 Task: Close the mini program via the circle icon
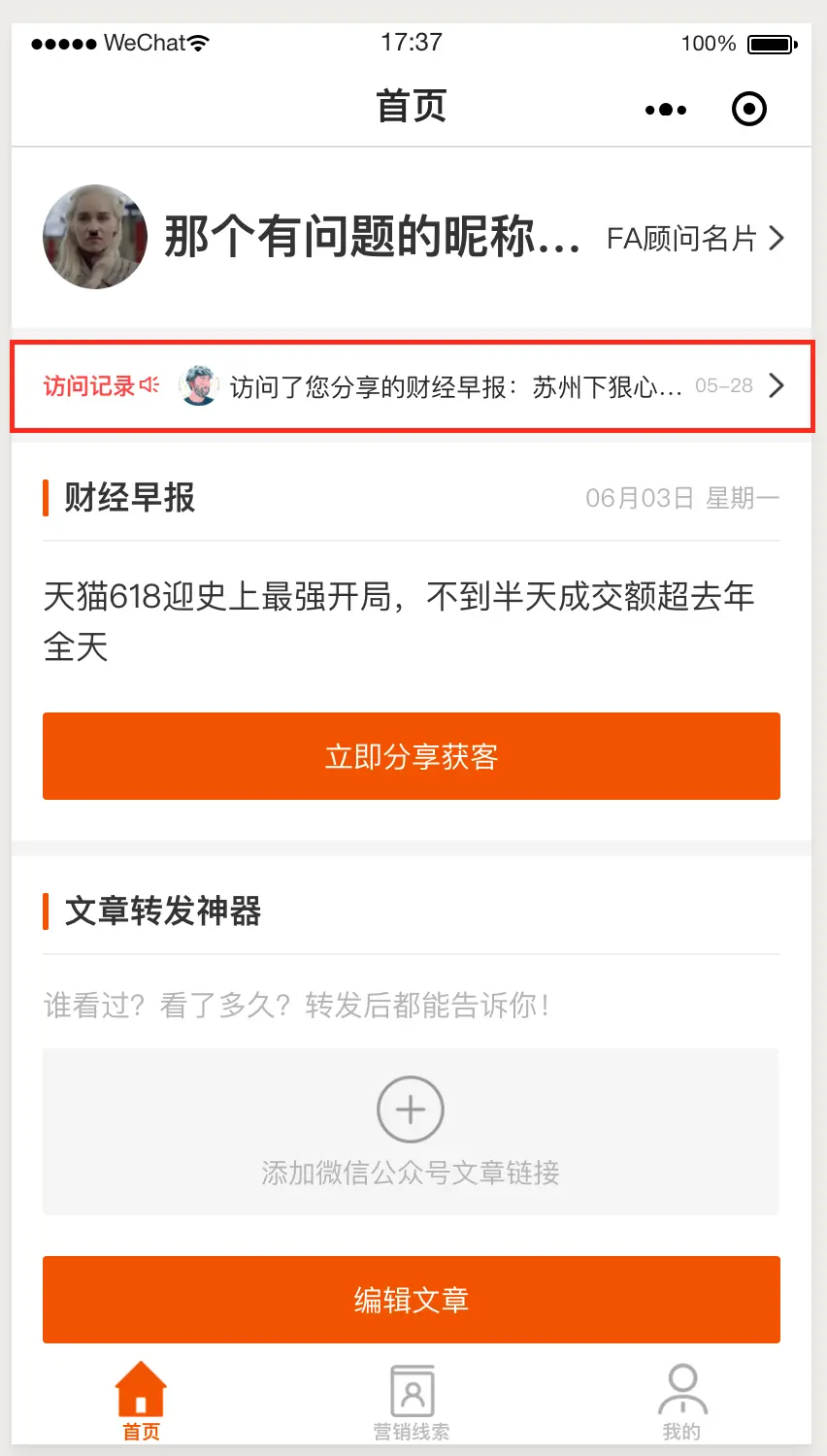point(748,110)
